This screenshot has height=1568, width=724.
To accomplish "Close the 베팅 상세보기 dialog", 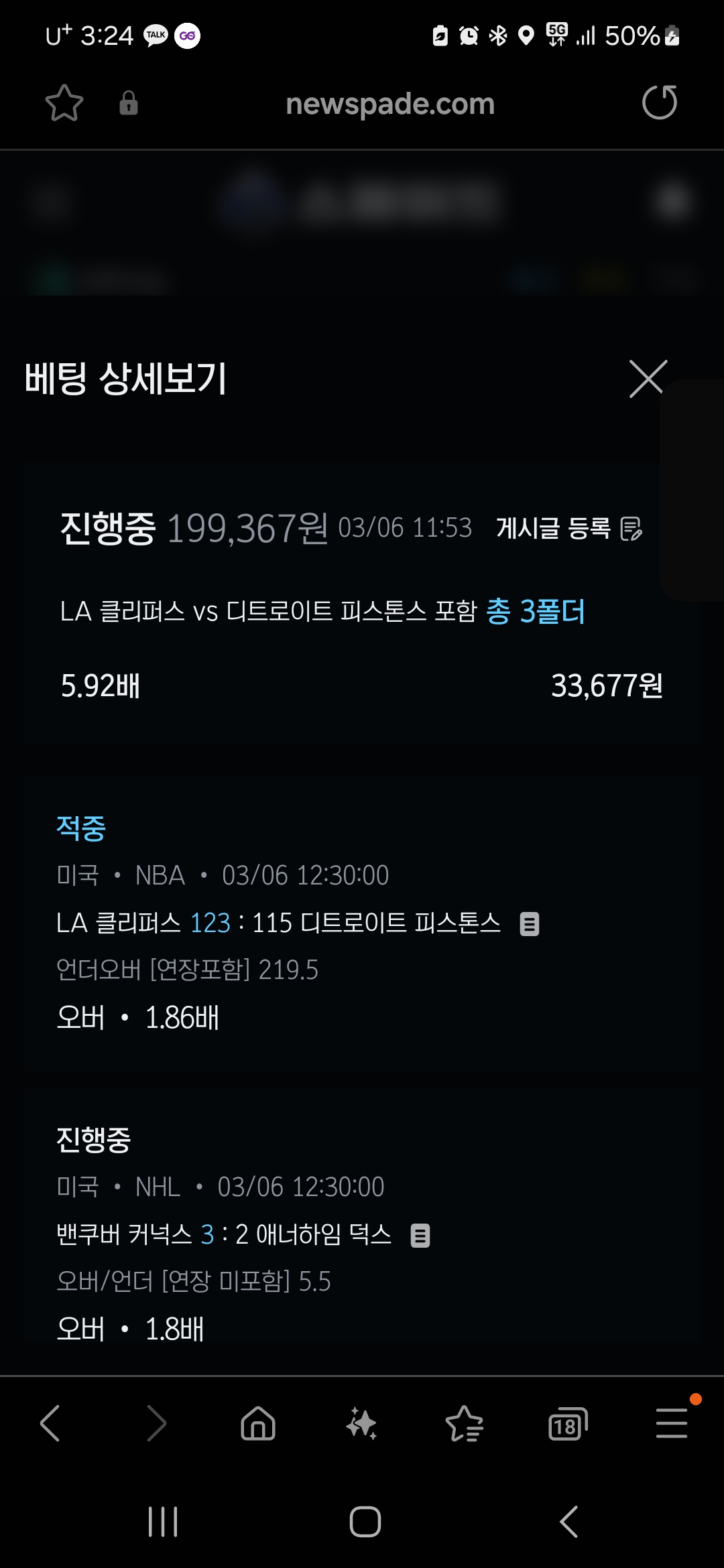I will click(648, 379).
